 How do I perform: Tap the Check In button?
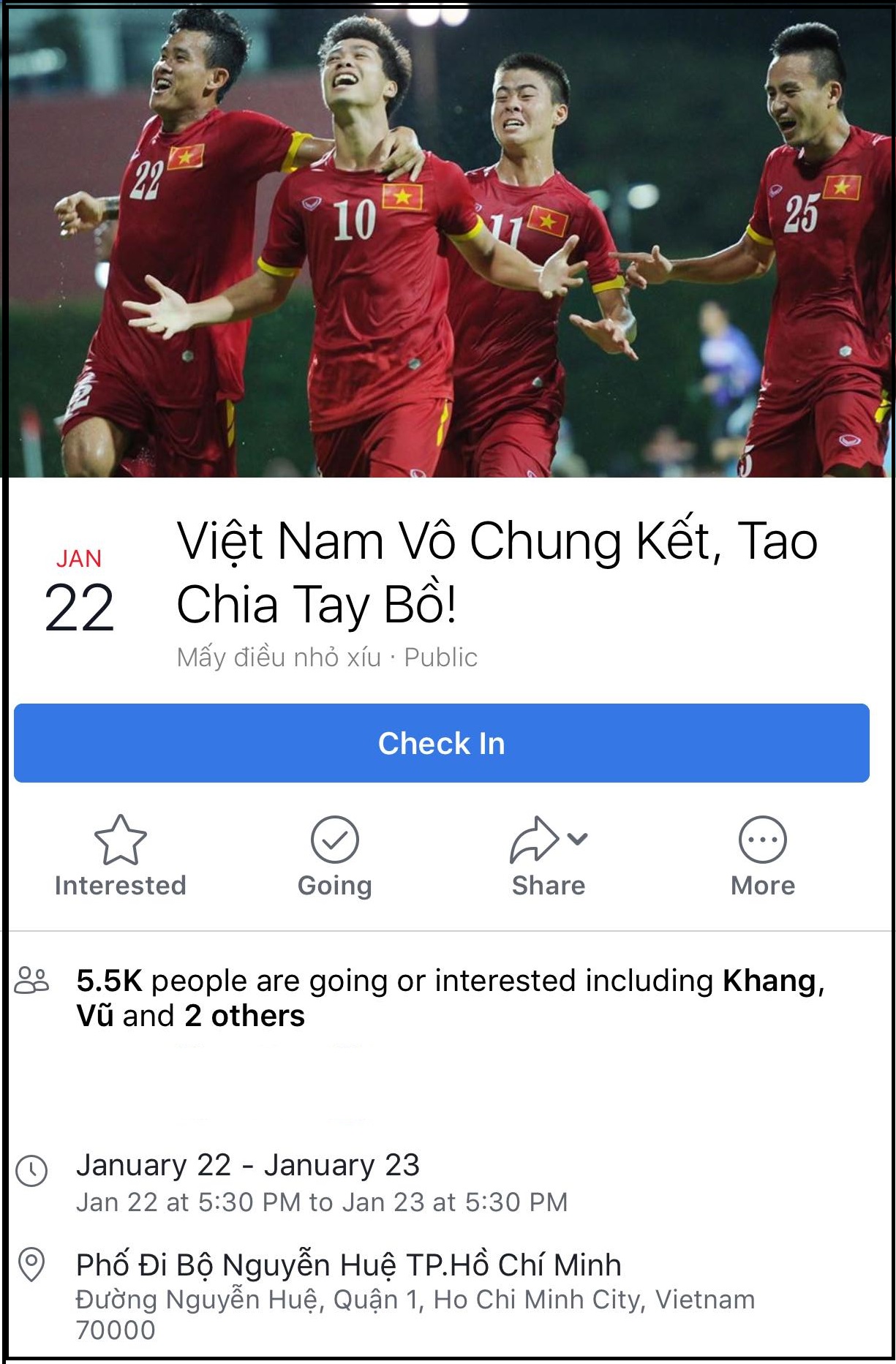click(441, 743)
